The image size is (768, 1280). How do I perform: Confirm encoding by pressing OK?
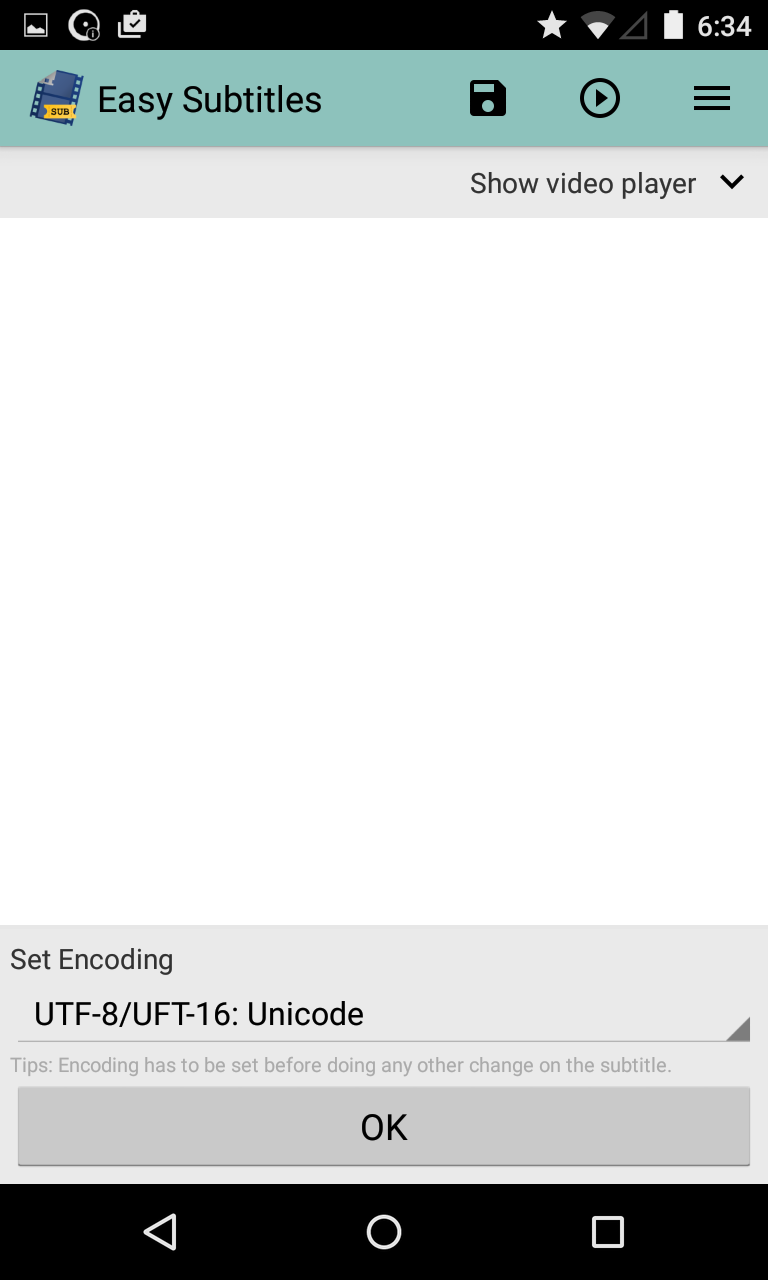tap(384, 1126)
